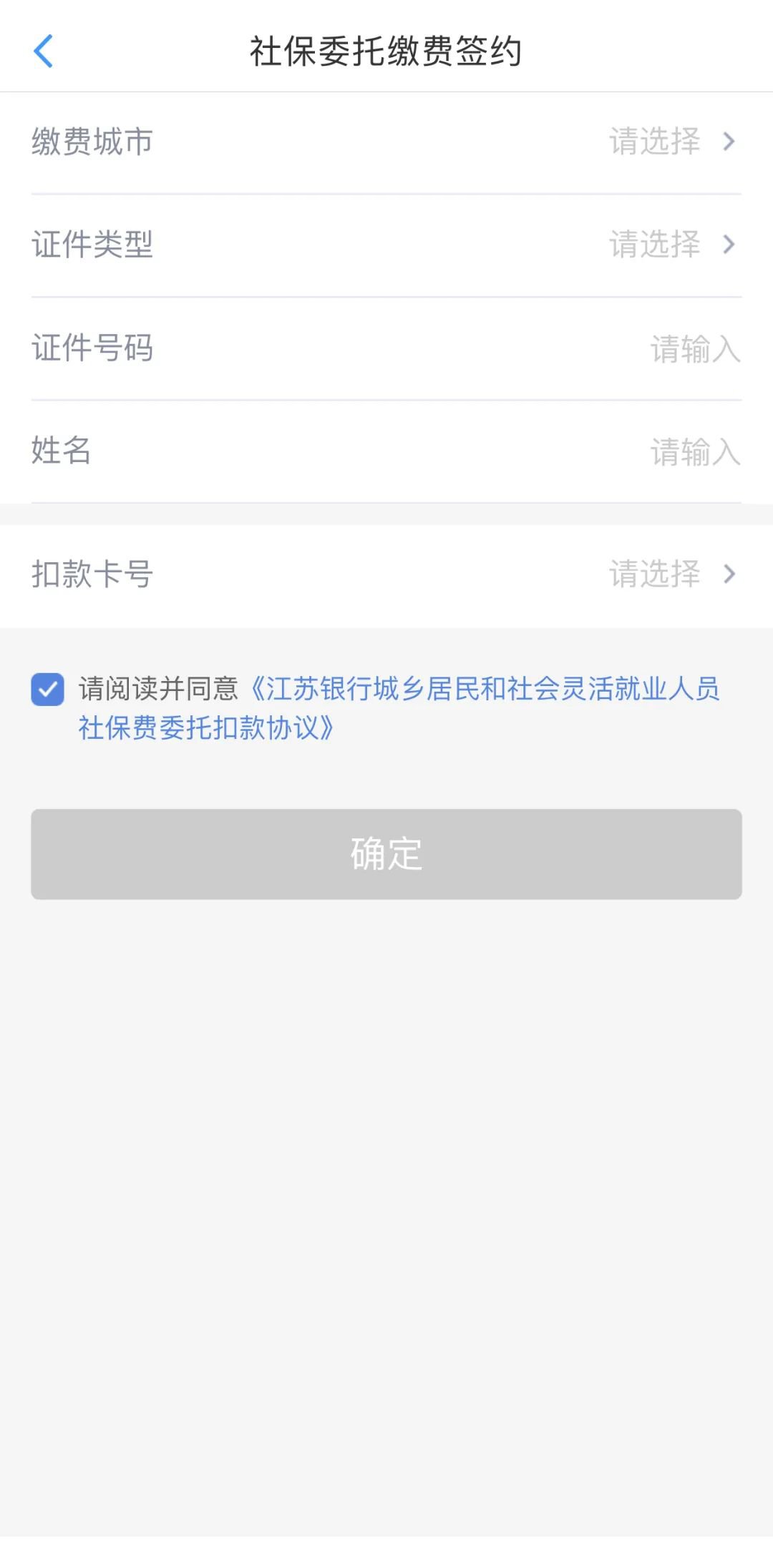Tap the 确定 button
773x1568 pixels.
coord(386,854)
